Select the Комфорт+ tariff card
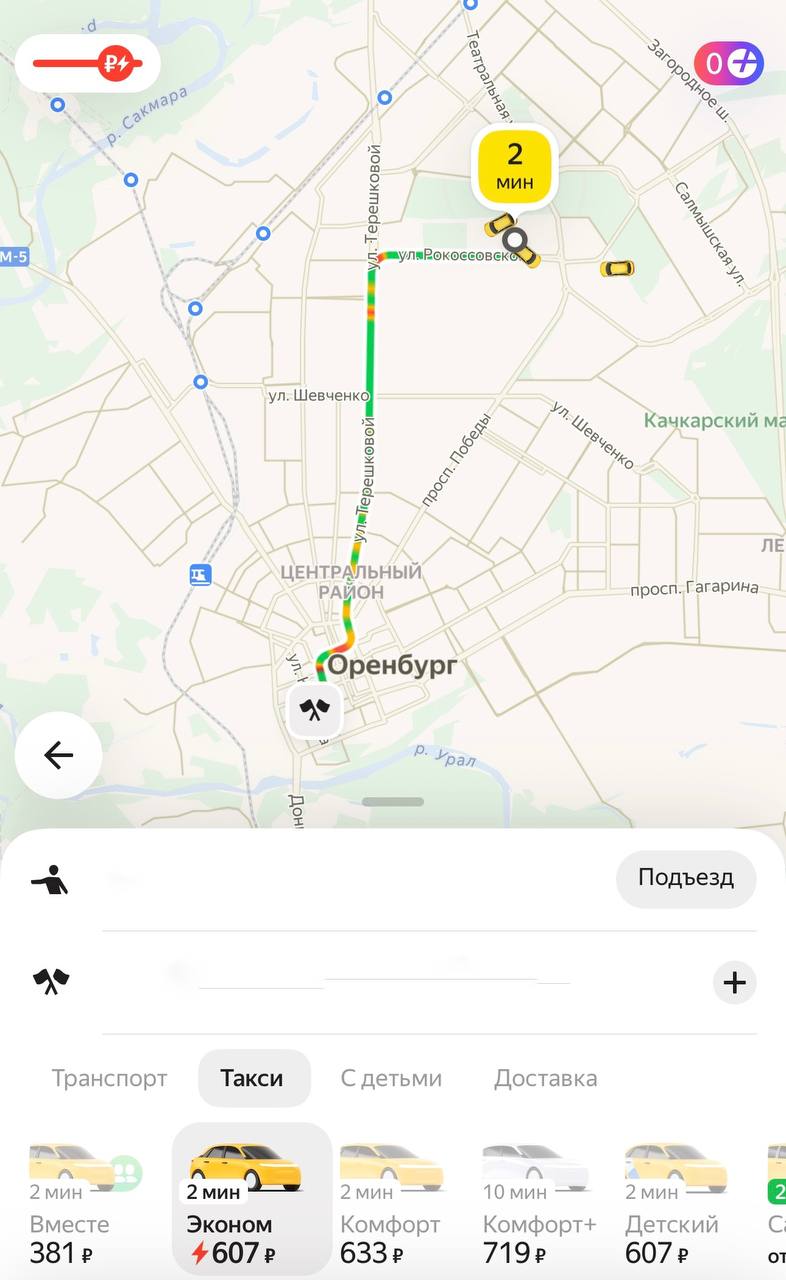The width and height of the screenshot is (786, 1280). point(530,1200)
